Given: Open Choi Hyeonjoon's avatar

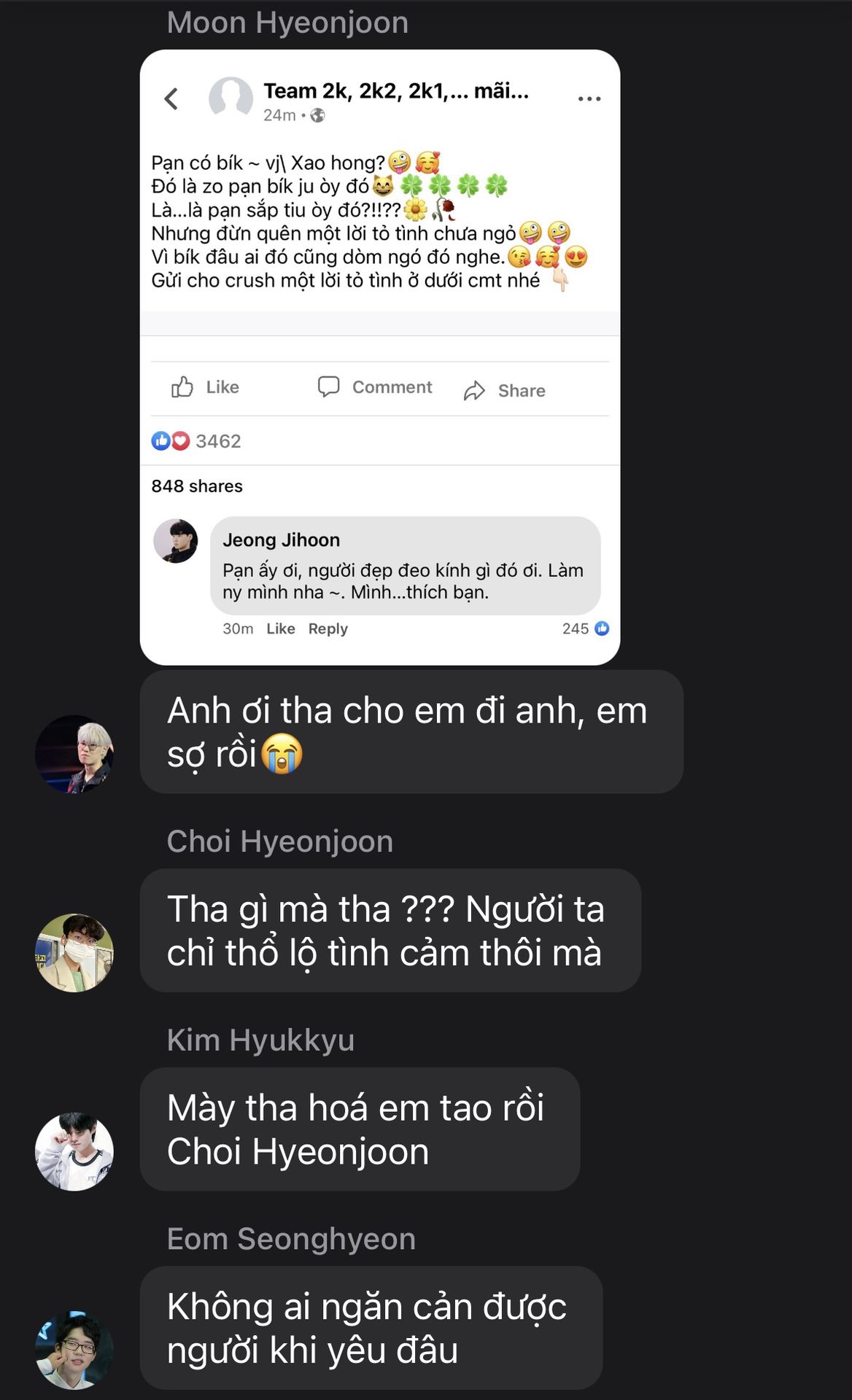Looking at the screenshot, I should (x=74, y=952).
